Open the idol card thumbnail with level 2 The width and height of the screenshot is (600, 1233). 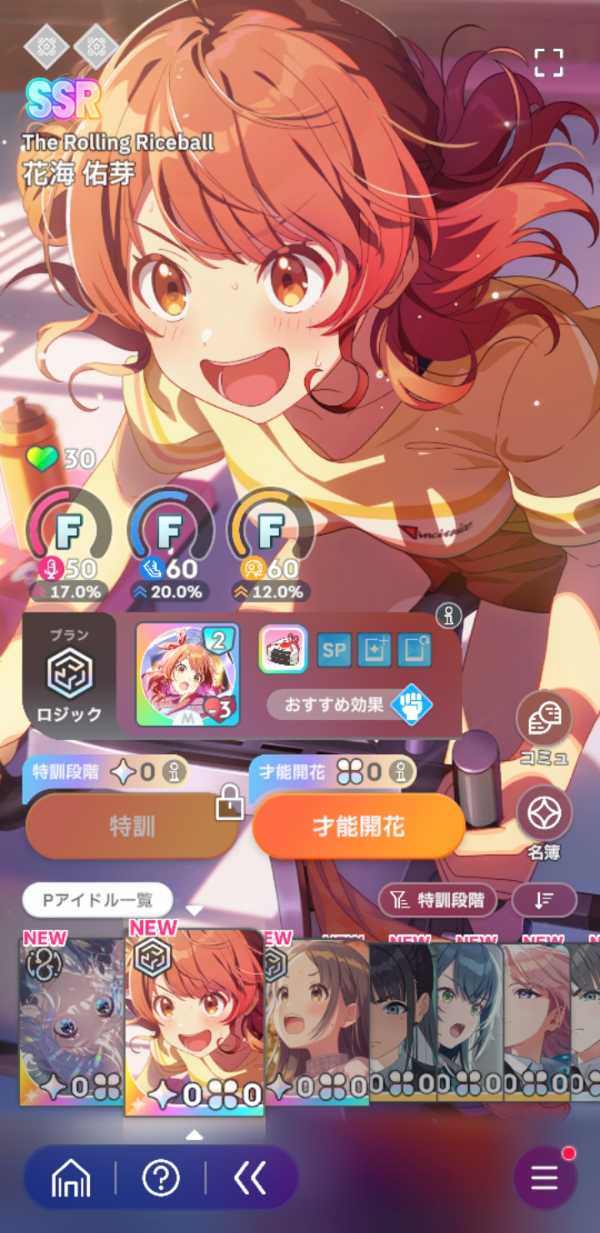[187, 675]
